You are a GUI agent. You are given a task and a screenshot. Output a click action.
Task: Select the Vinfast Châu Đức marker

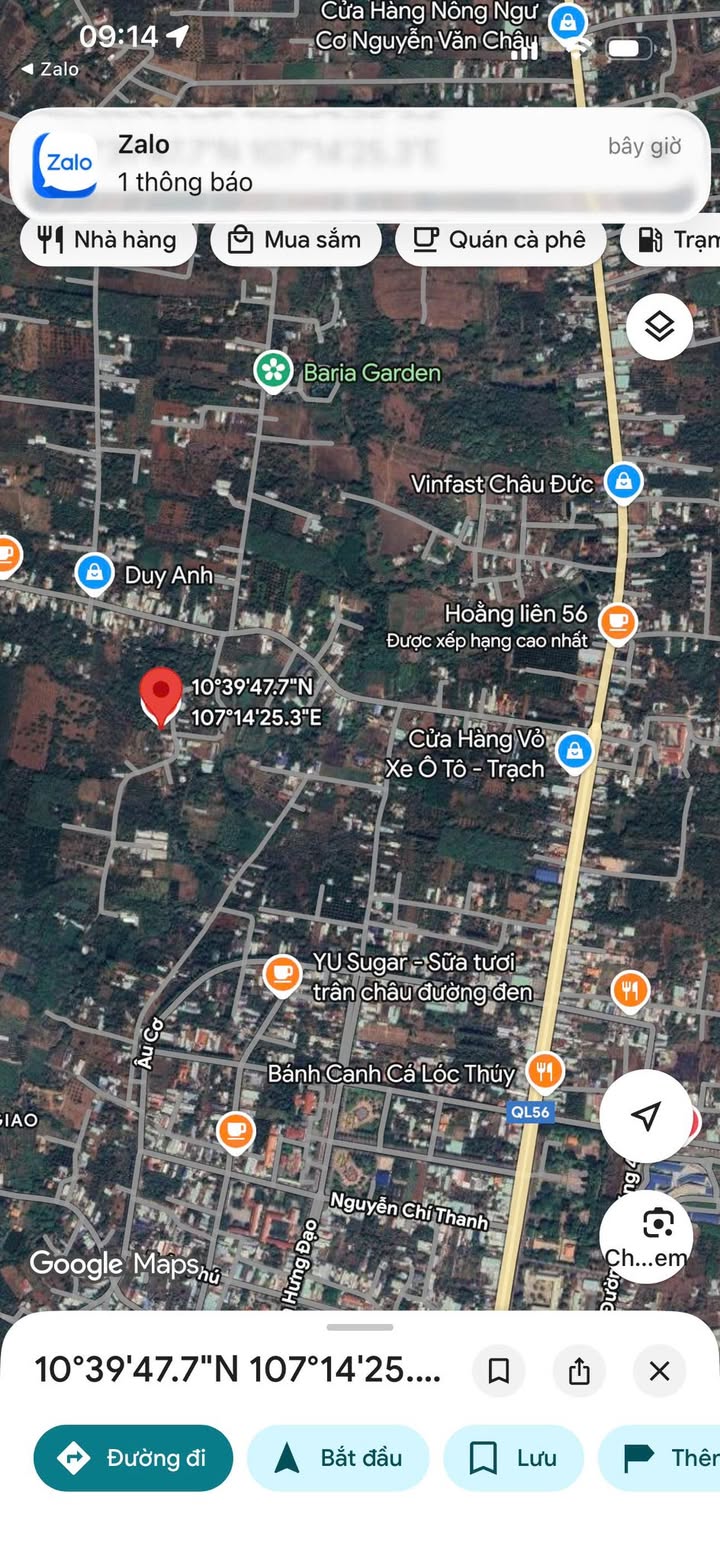[623, 482]
